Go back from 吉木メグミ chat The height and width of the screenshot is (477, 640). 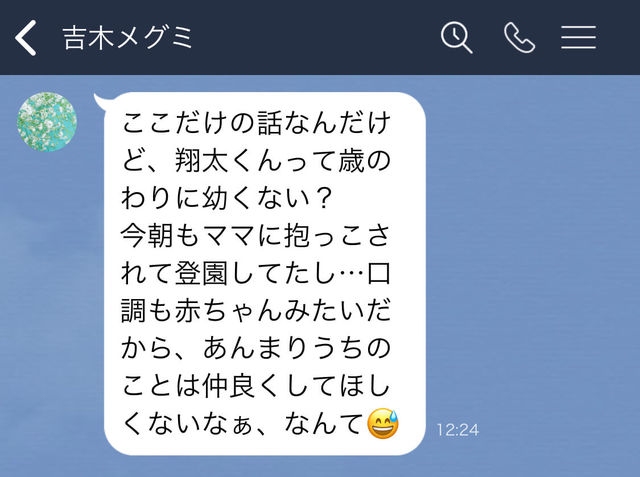(x=26, y=38)
